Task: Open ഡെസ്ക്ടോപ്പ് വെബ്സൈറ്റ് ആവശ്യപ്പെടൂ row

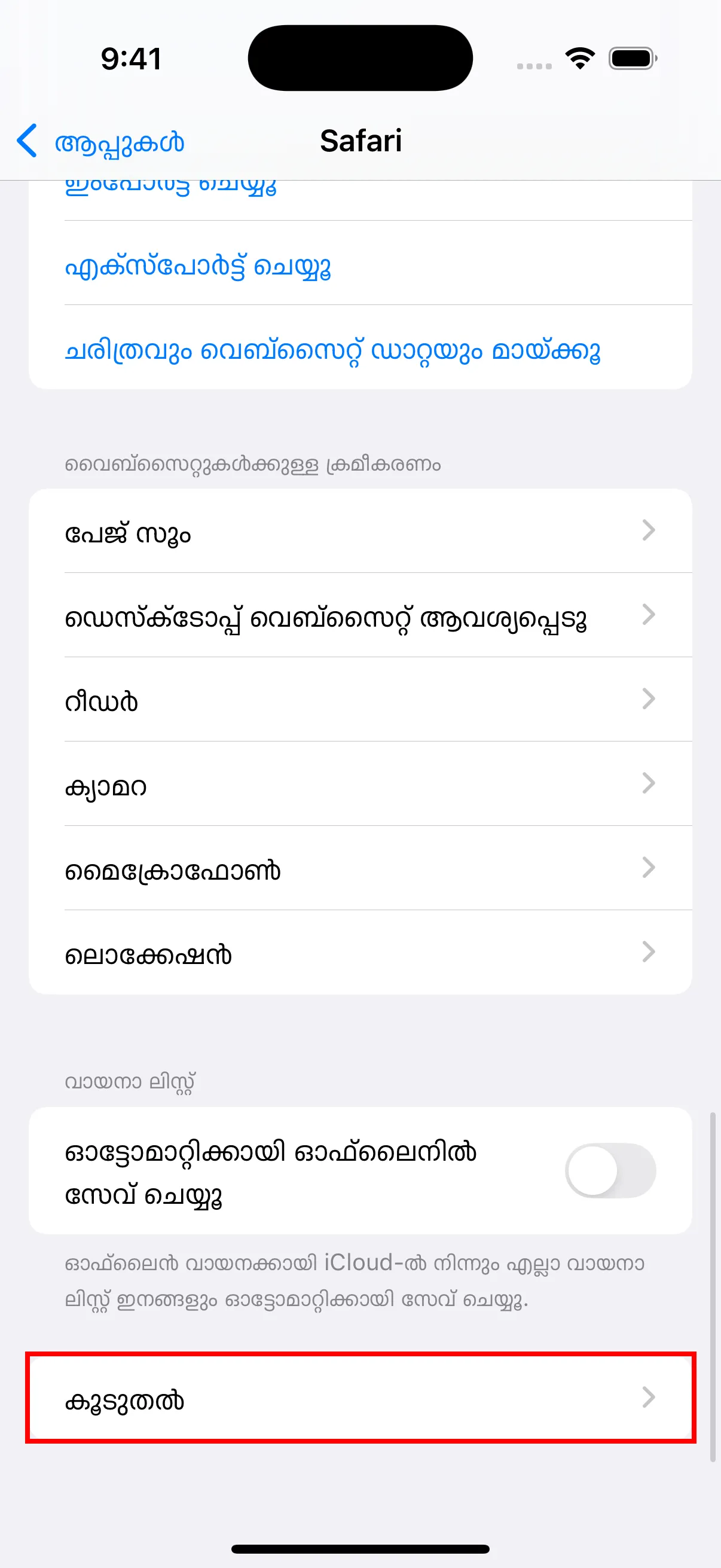Action: 360,615
